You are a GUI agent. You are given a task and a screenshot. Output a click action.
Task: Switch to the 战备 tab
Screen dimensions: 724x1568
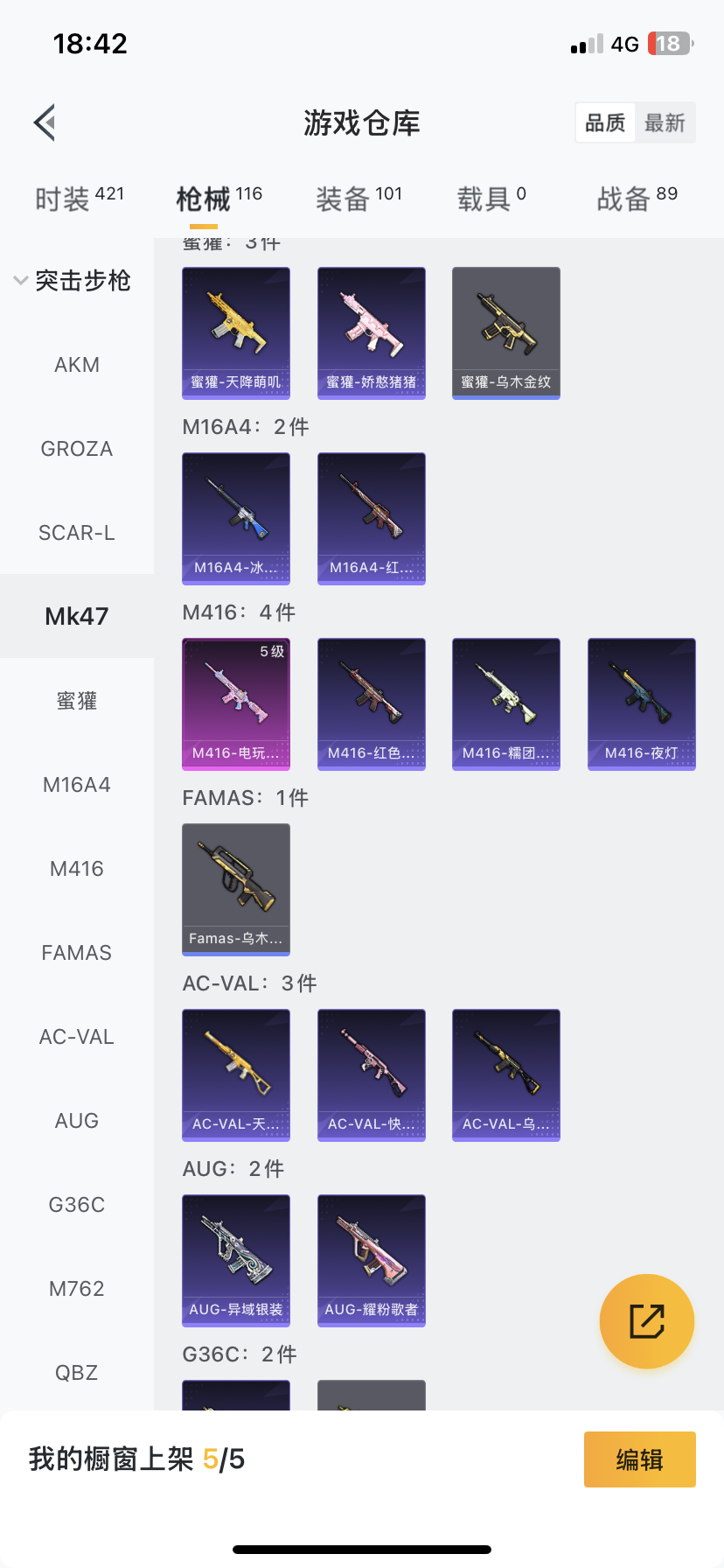637,199
